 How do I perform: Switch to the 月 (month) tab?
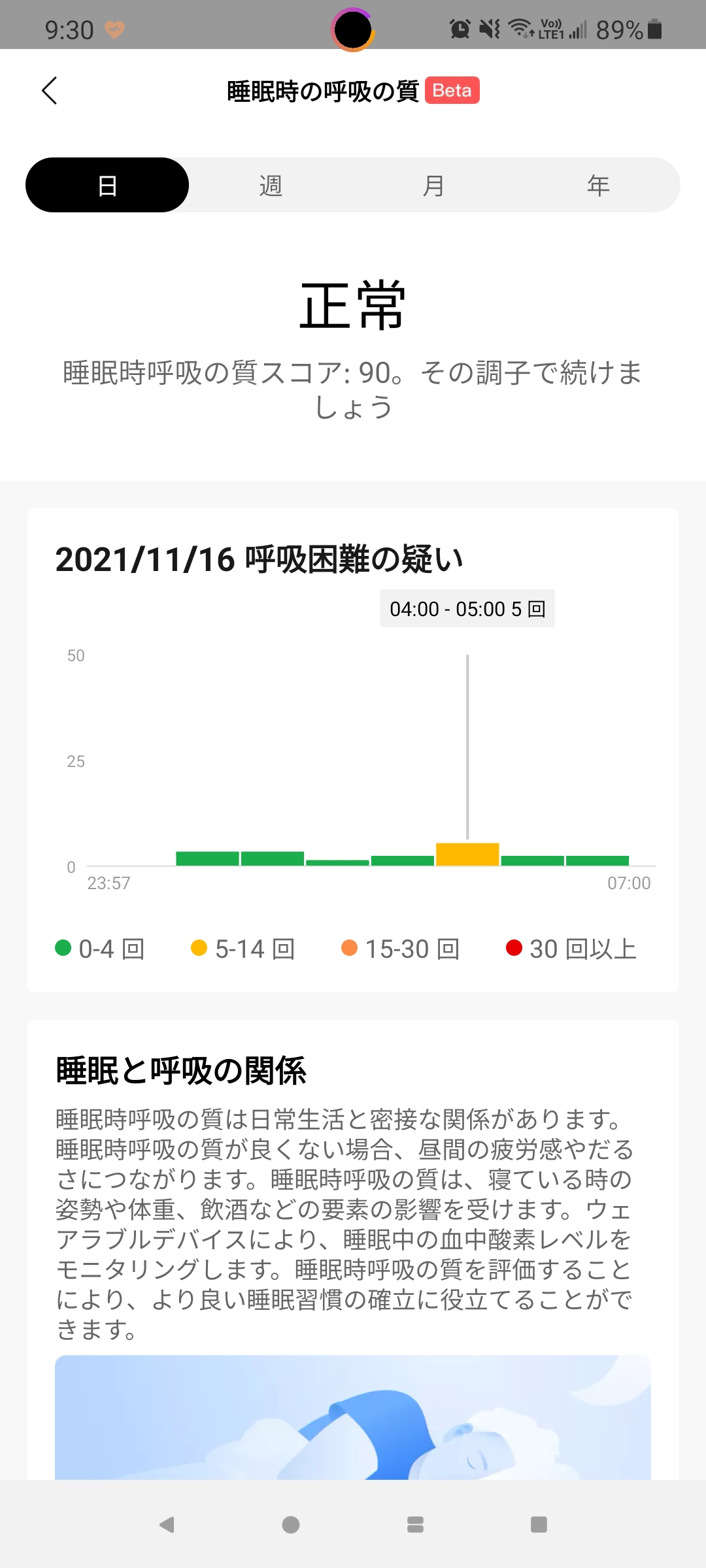pos(433,186)
